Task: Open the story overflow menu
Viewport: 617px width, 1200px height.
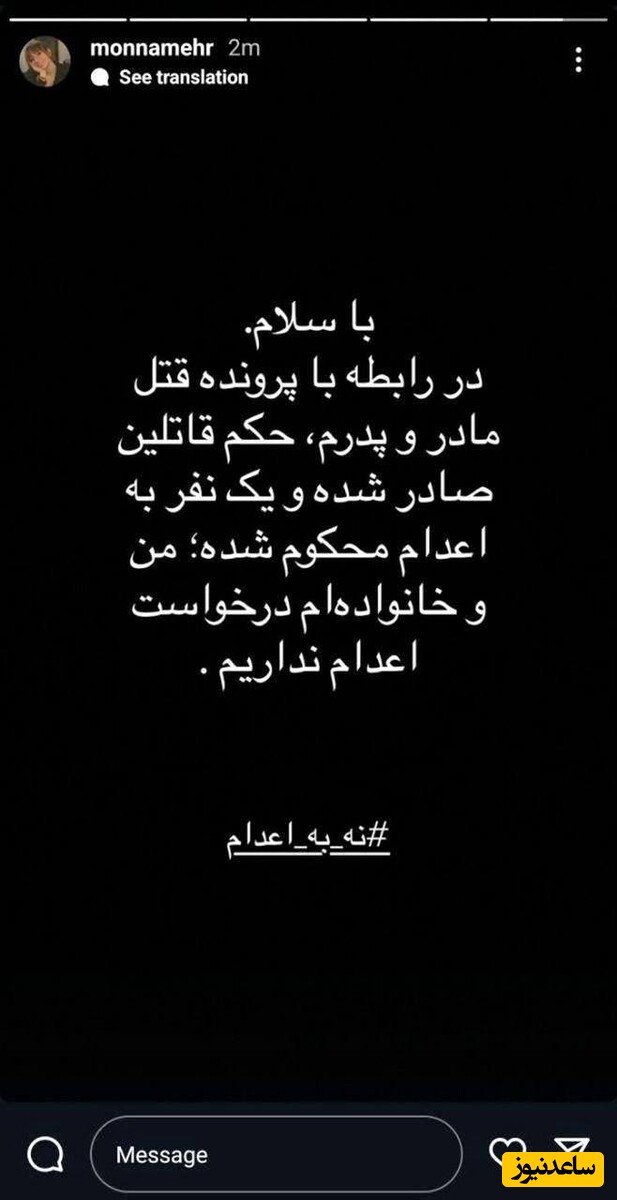Action: pos(578,60)
